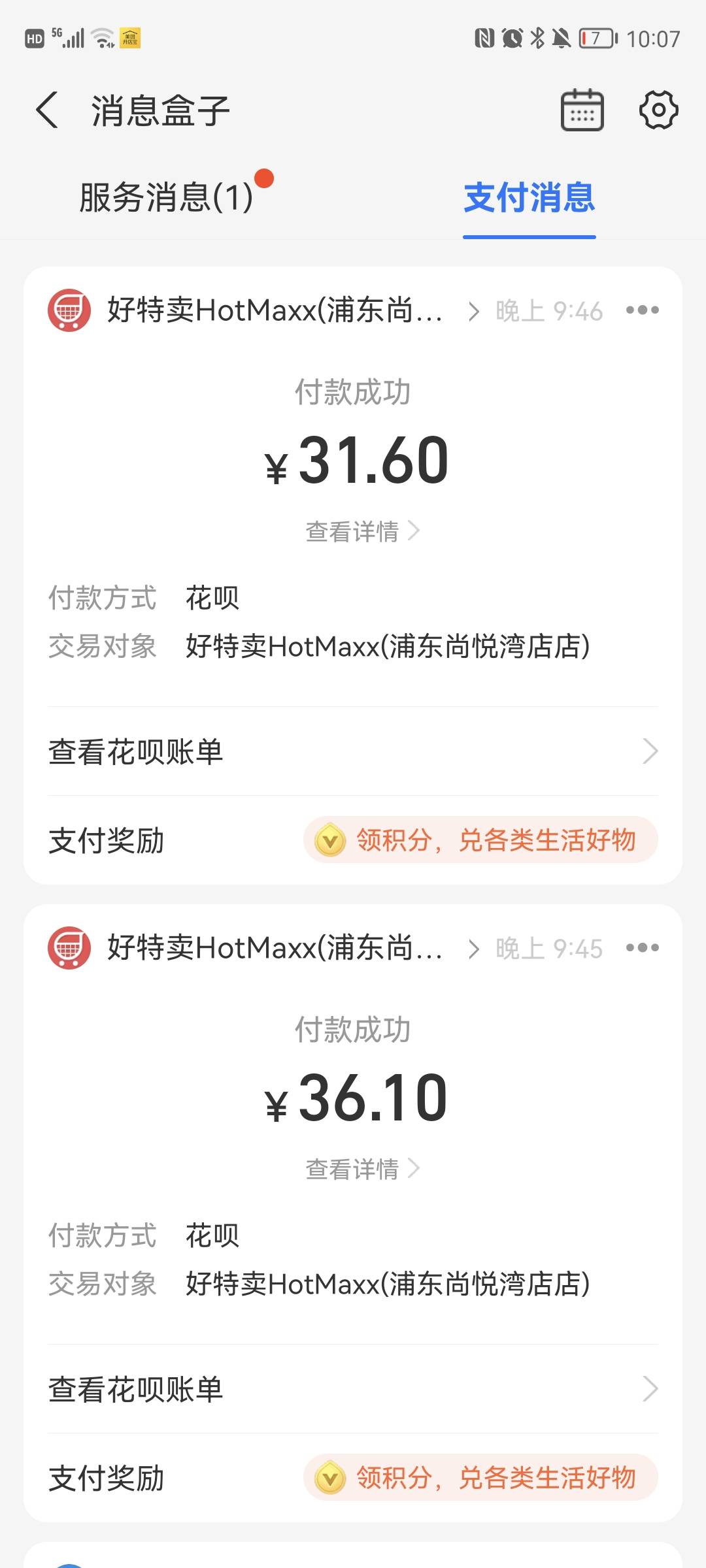Open 查看花呗账单 under the ¥31.60 payment
Viewport: 706px width, 1568px height.
click(353, 751)
